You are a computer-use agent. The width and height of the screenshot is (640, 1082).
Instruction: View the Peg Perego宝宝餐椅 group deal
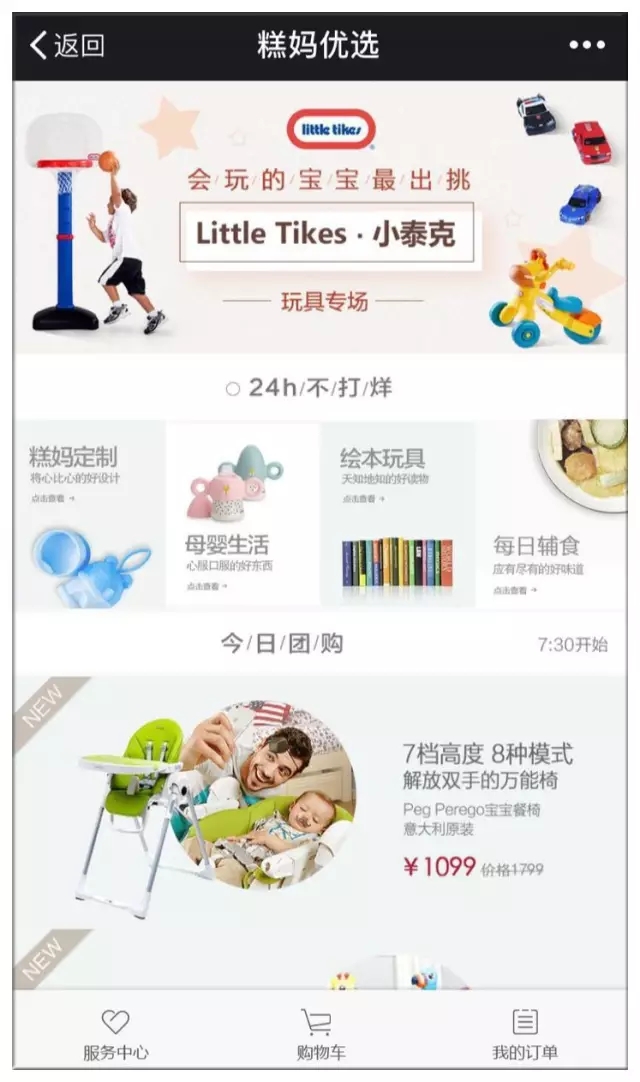pyautogui.click(x=320, y=802)
